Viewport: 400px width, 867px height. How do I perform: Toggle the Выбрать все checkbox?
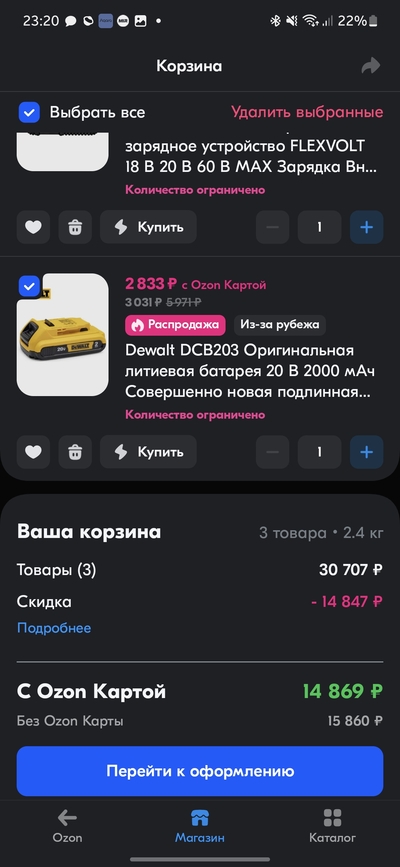click(29, 112)
